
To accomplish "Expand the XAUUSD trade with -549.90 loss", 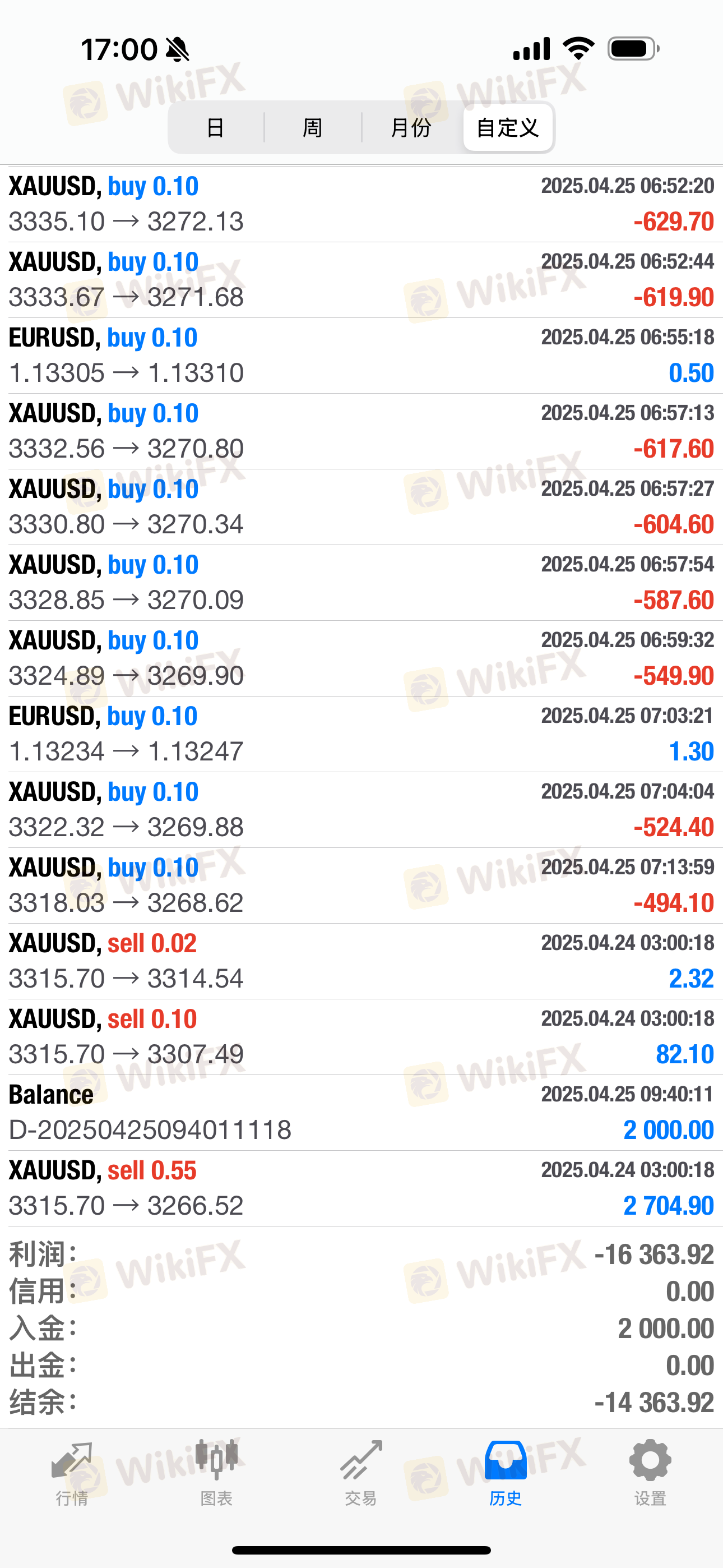I will pyautogui.click(x=361, y=658).
